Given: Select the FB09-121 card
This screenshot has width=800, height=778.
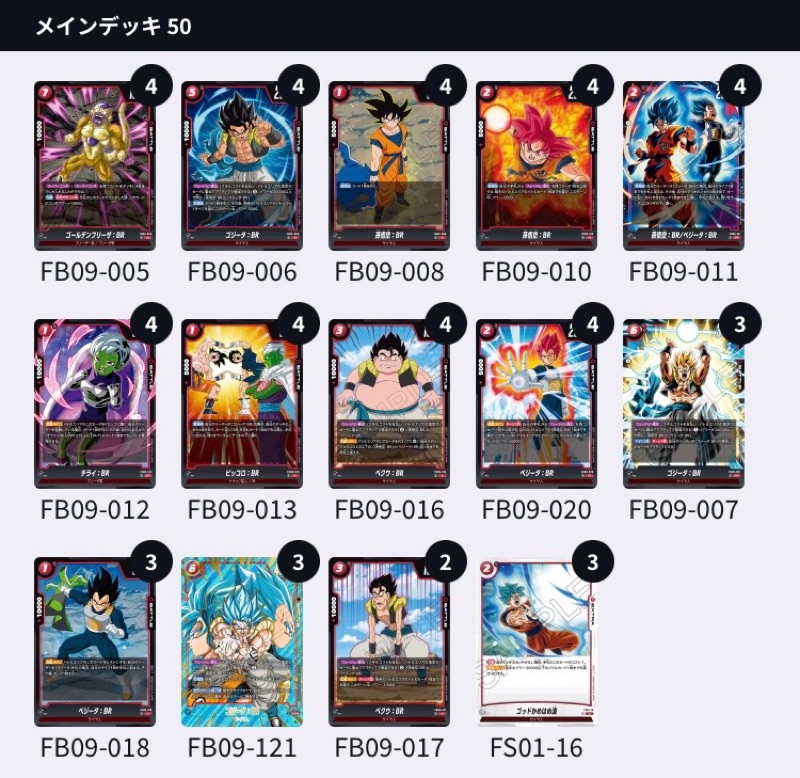Looking at the screenshot, I should [x=241, y=641].
